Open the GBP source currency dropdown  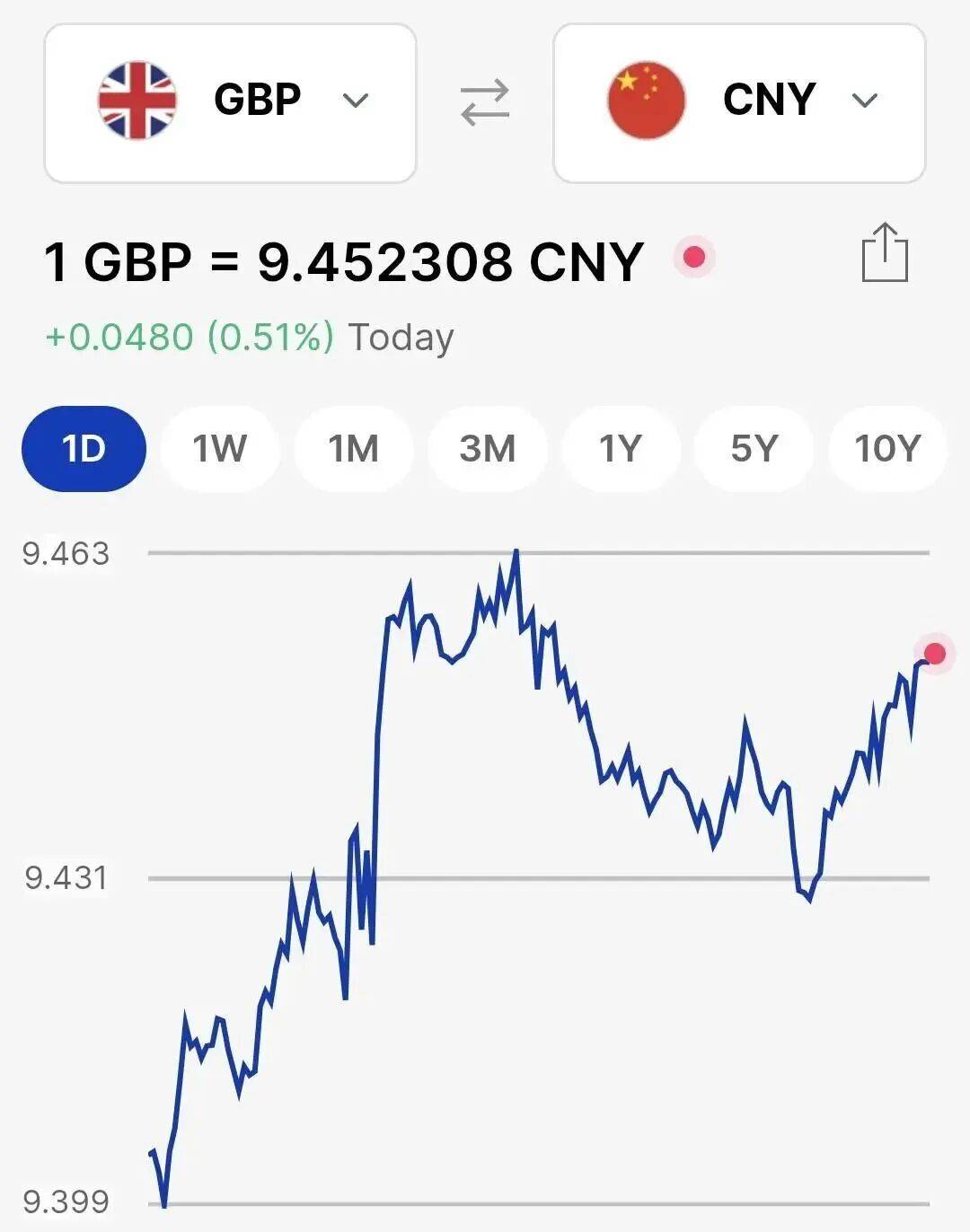tap(230, 102)
